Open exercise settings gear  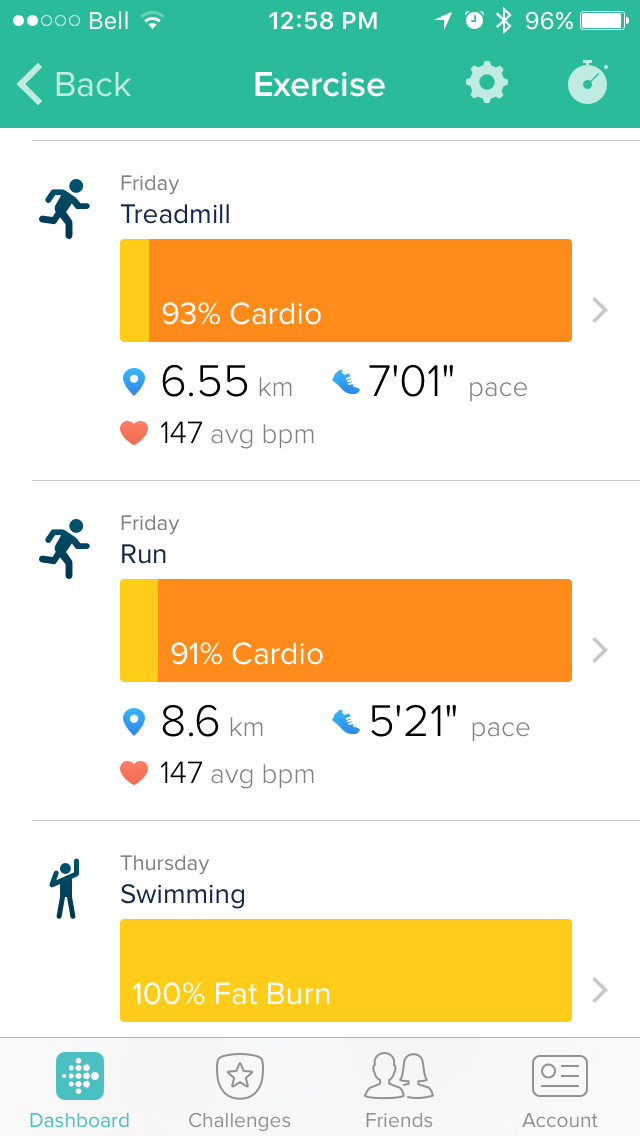pos(487,84)
